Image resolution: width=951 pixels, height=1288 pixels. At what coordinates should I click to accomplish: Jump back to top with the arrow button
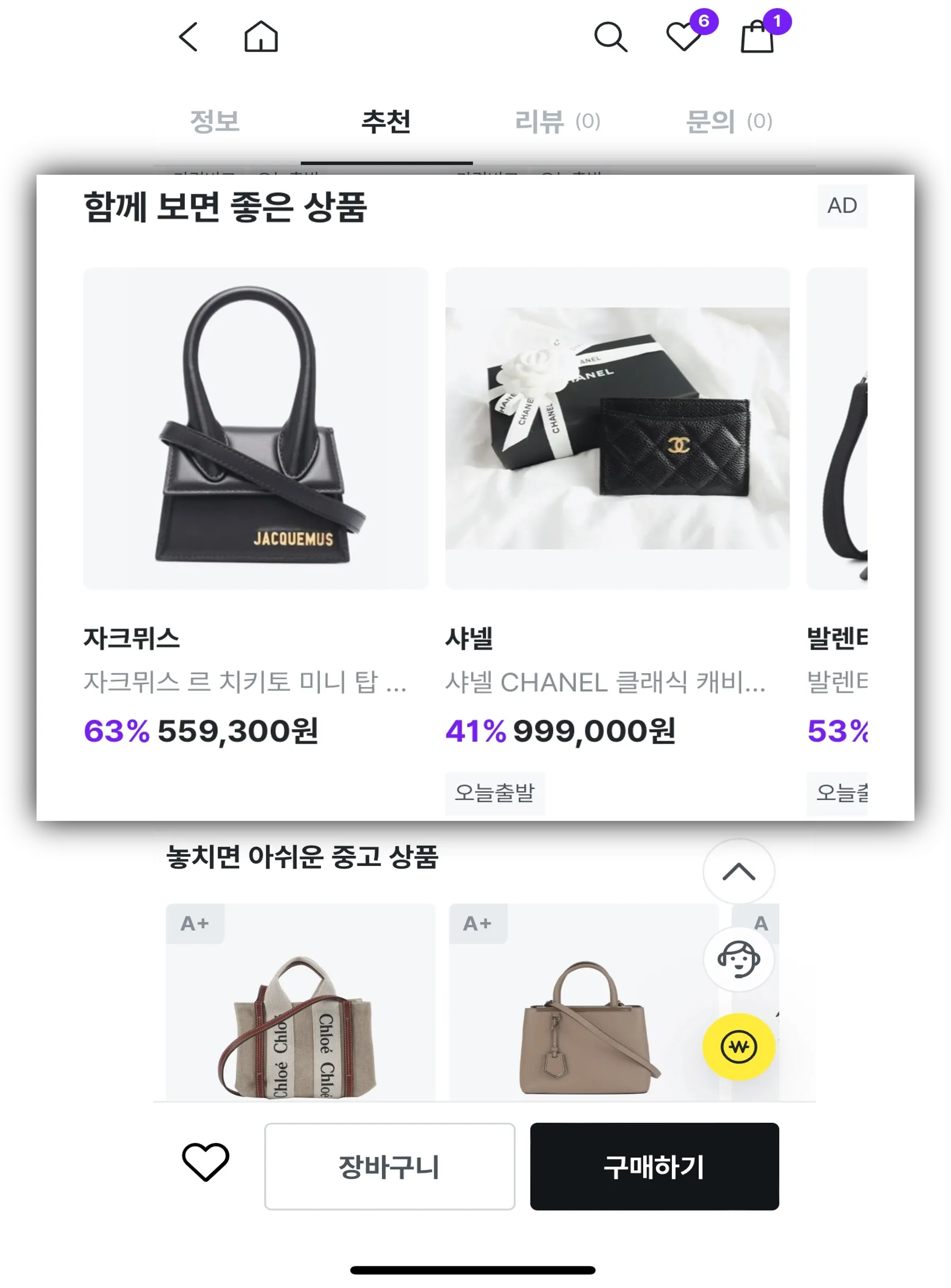click(x=739, y=872)
